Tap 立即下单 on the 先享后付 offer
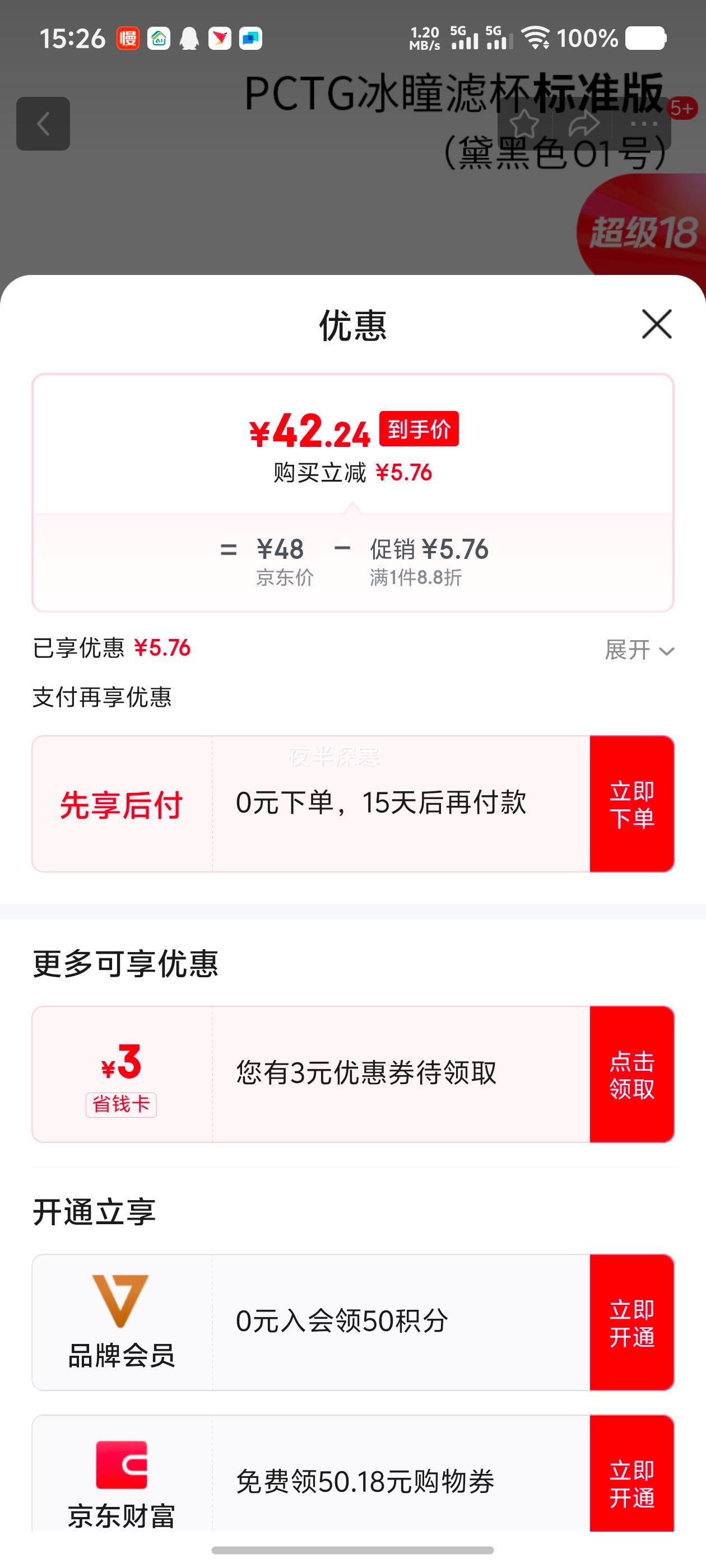The height and width of the screenshot is (1568, 706). (631, 804)
